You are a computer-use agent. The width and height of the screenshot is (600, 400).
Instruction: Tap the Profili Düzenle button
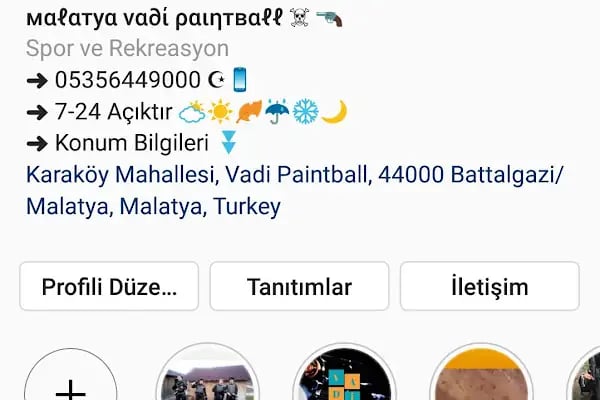(108, 287)
